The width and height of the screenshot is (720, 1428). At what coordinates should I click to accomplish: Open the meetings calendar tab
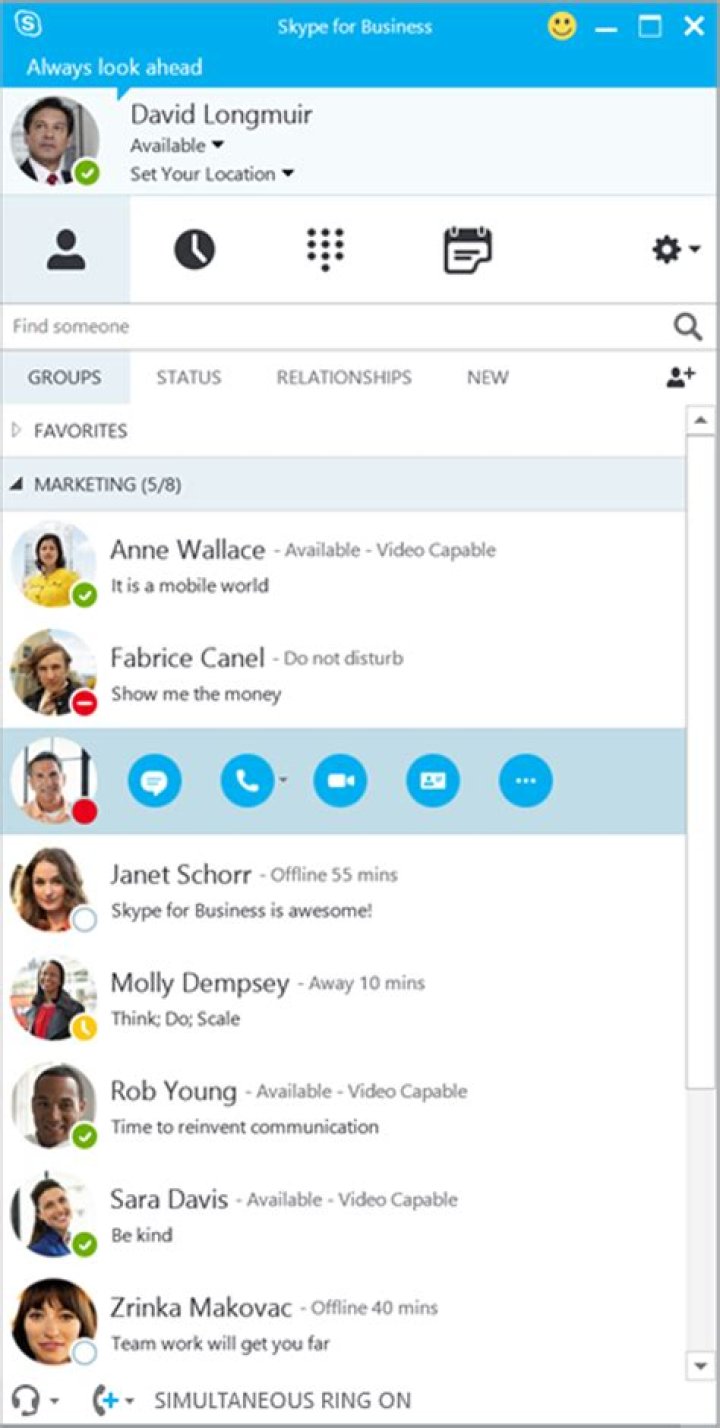click(x=467, y=249)
